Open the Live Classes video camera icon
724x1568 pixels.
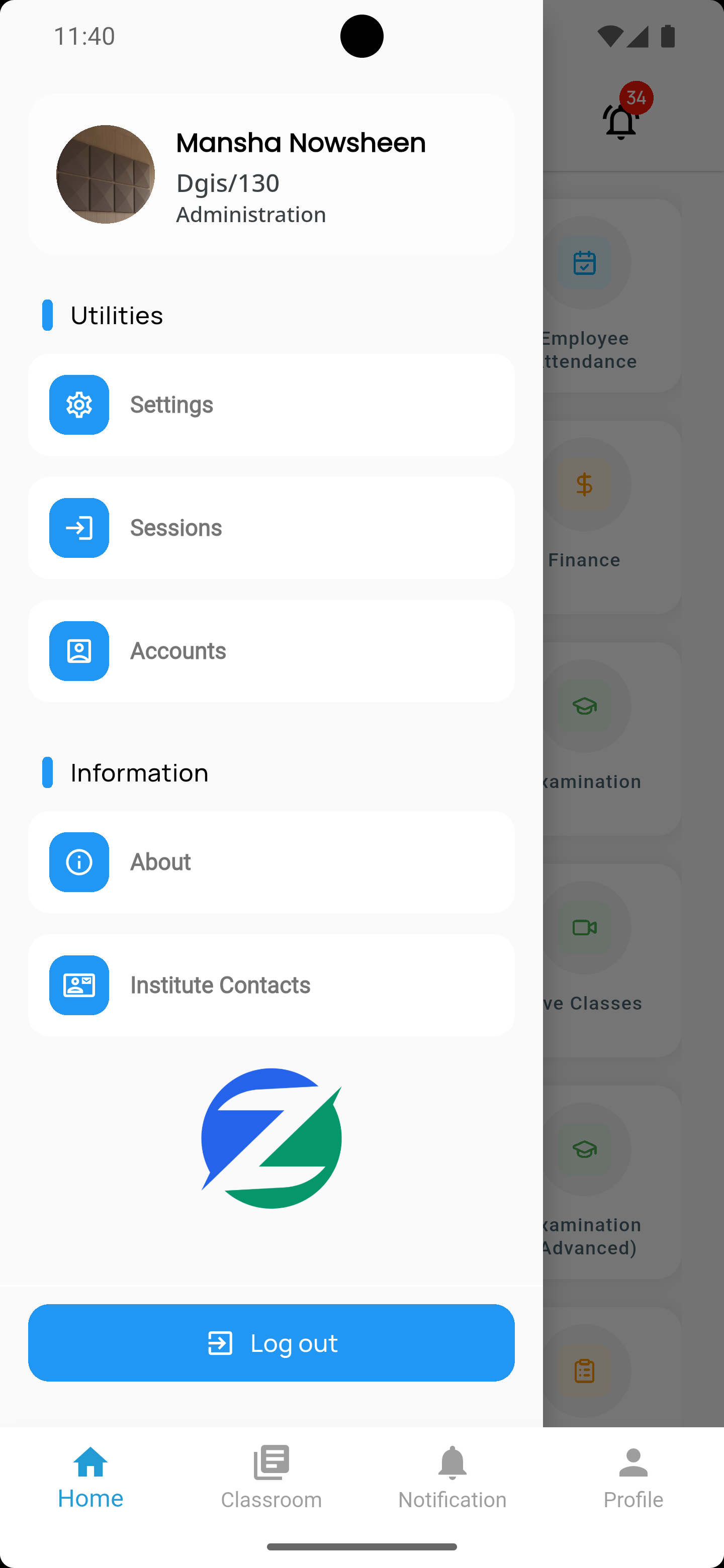click(583, 928)
